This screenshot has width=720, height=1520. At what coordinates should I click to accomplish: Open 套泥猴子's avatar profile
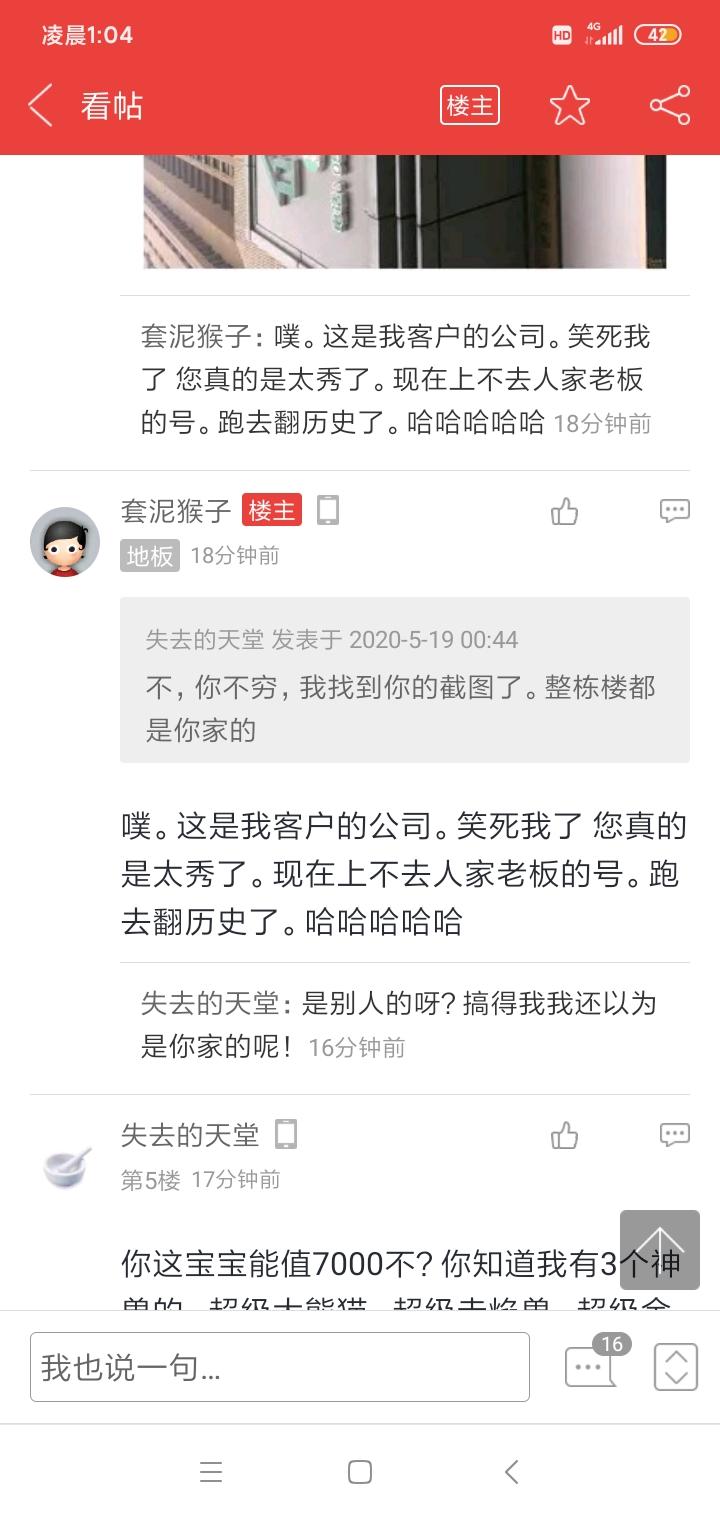pyautogui.click(x=65, y=542)
